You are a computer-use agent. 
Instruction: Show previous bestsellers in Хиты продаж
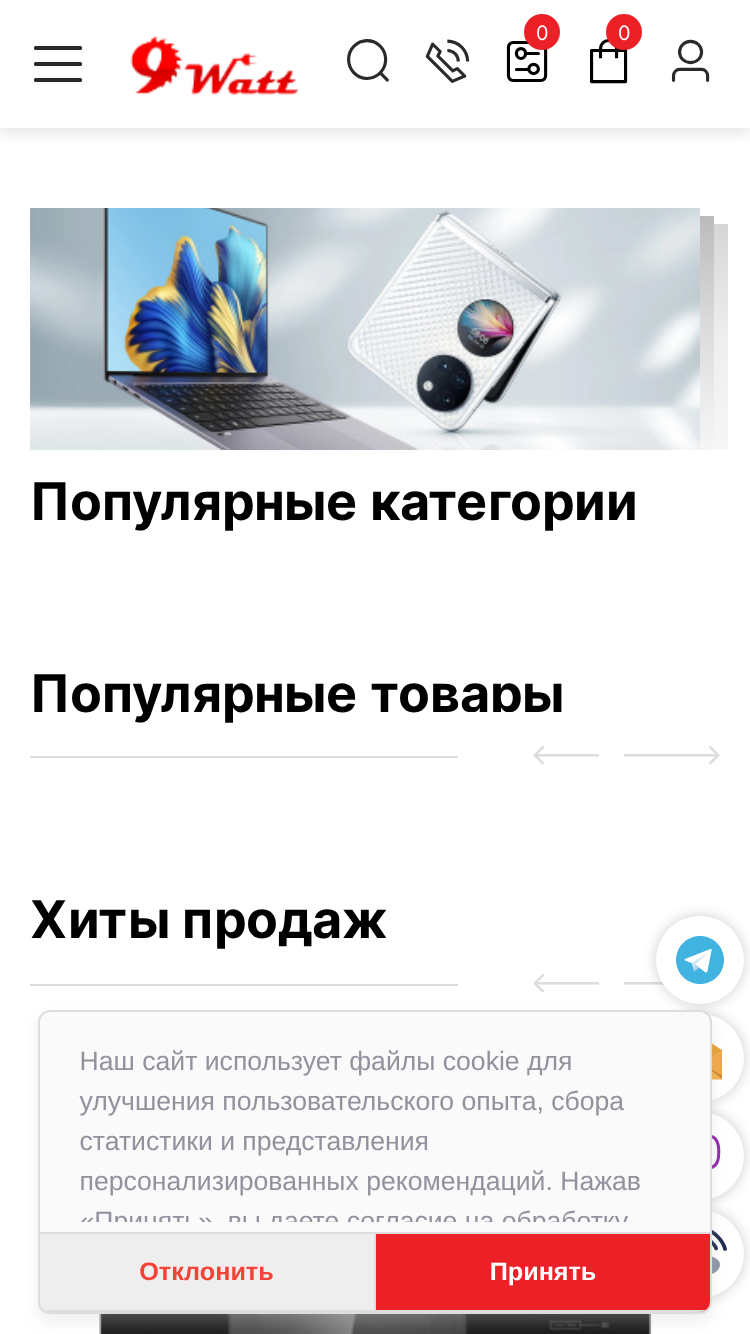566,983
